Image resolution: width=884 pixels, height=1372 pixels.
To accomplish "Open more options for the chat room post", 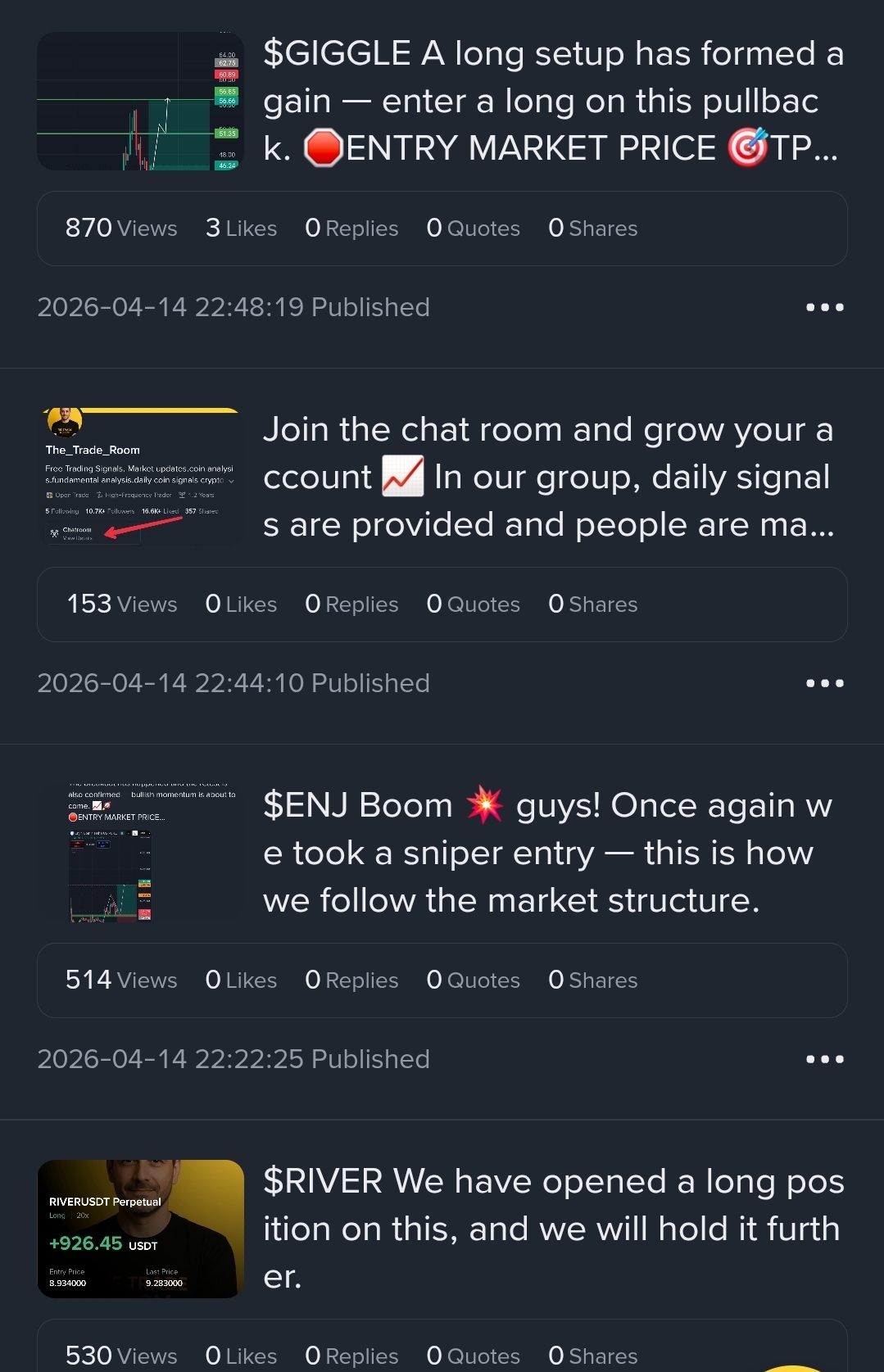I will click(824, 684).
